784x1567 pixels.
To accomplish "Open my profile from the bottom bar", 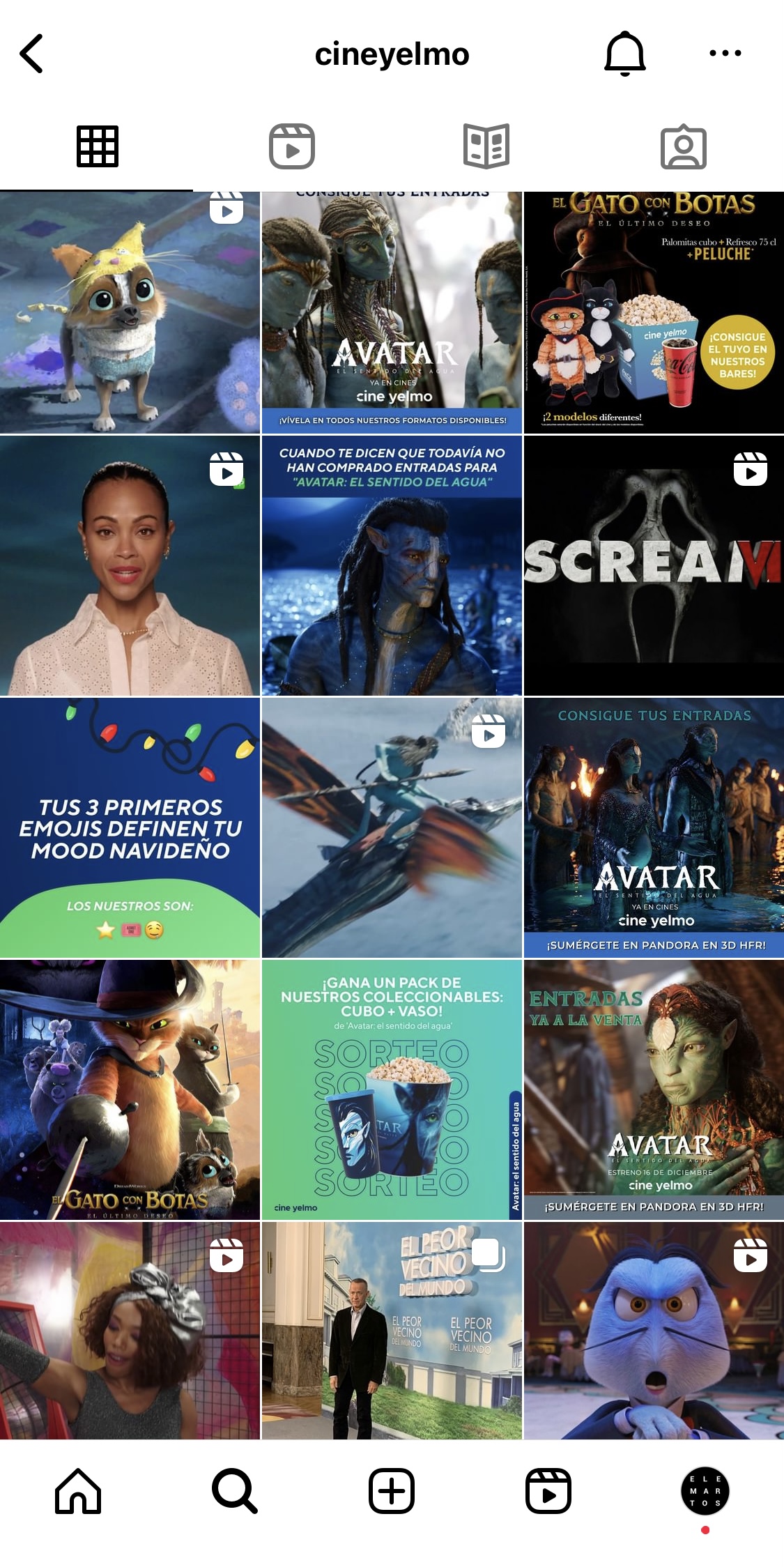I will (705, 1491).
